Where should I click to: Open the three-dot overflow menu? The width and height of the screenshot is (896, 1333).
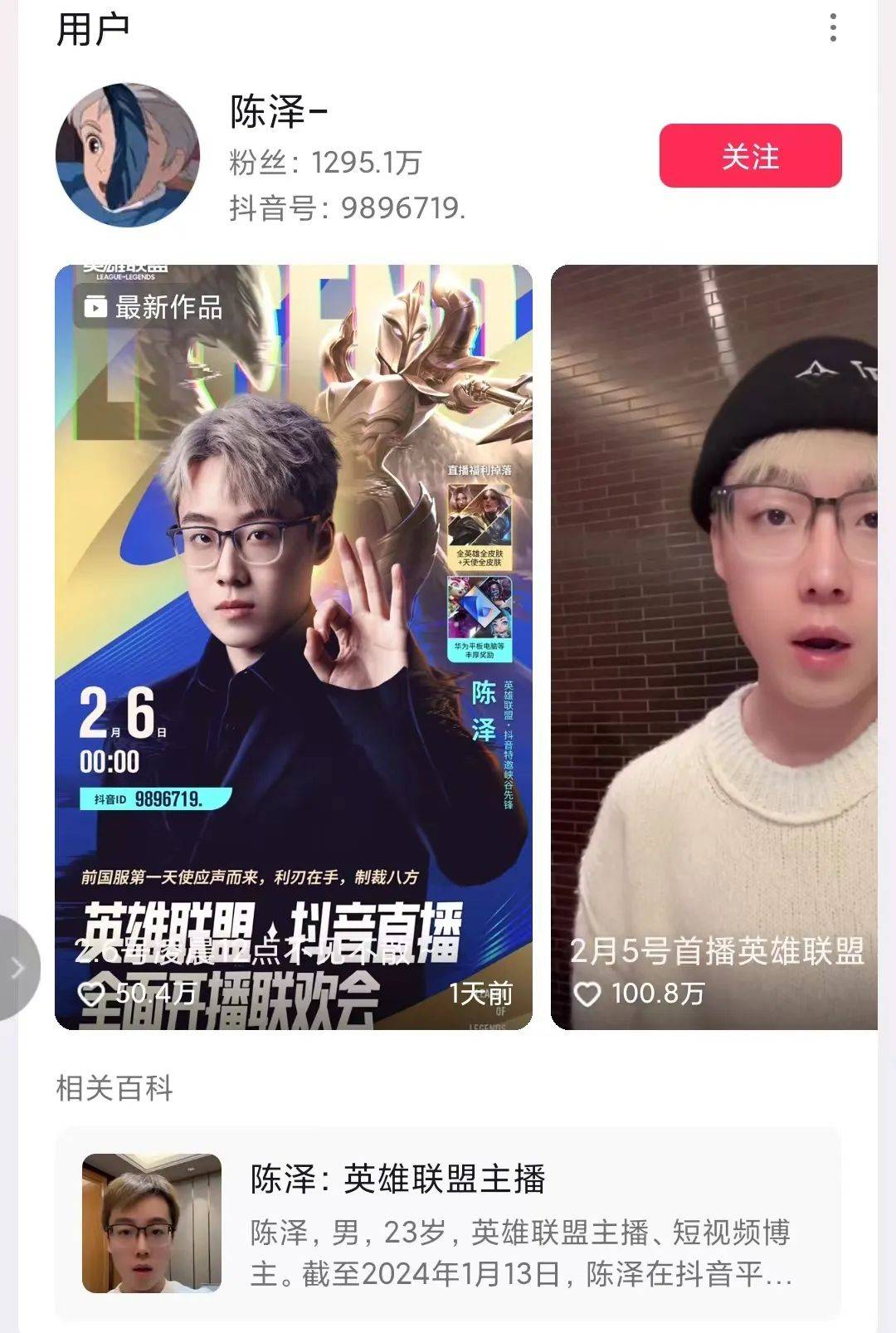point(833,28)
